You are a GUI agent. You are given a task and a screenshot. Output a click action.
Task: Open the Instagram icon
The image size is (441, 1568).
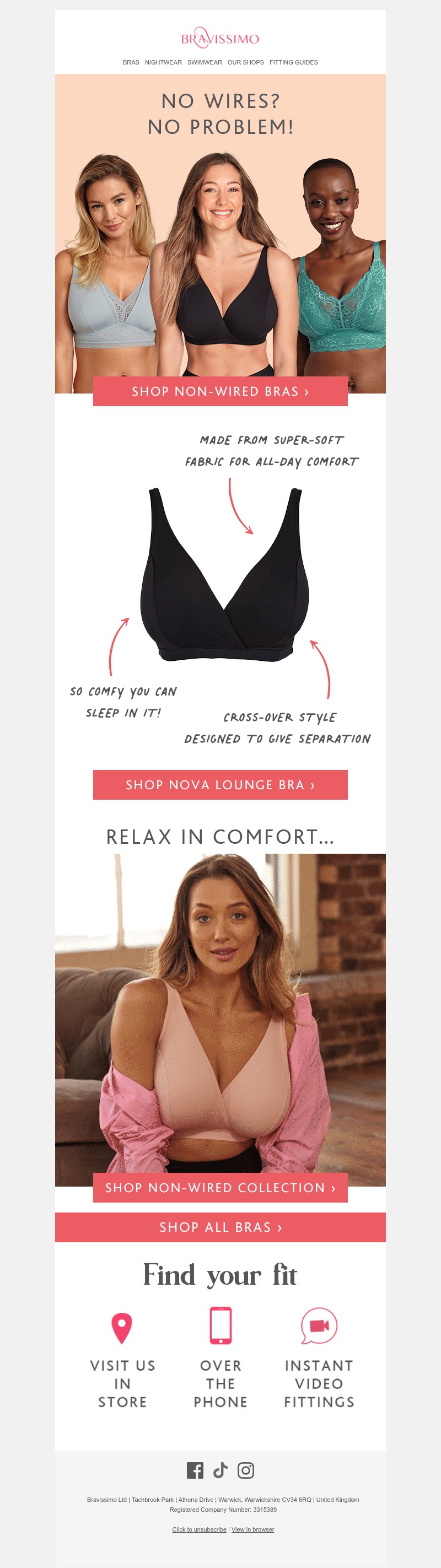coord(246,1470)
